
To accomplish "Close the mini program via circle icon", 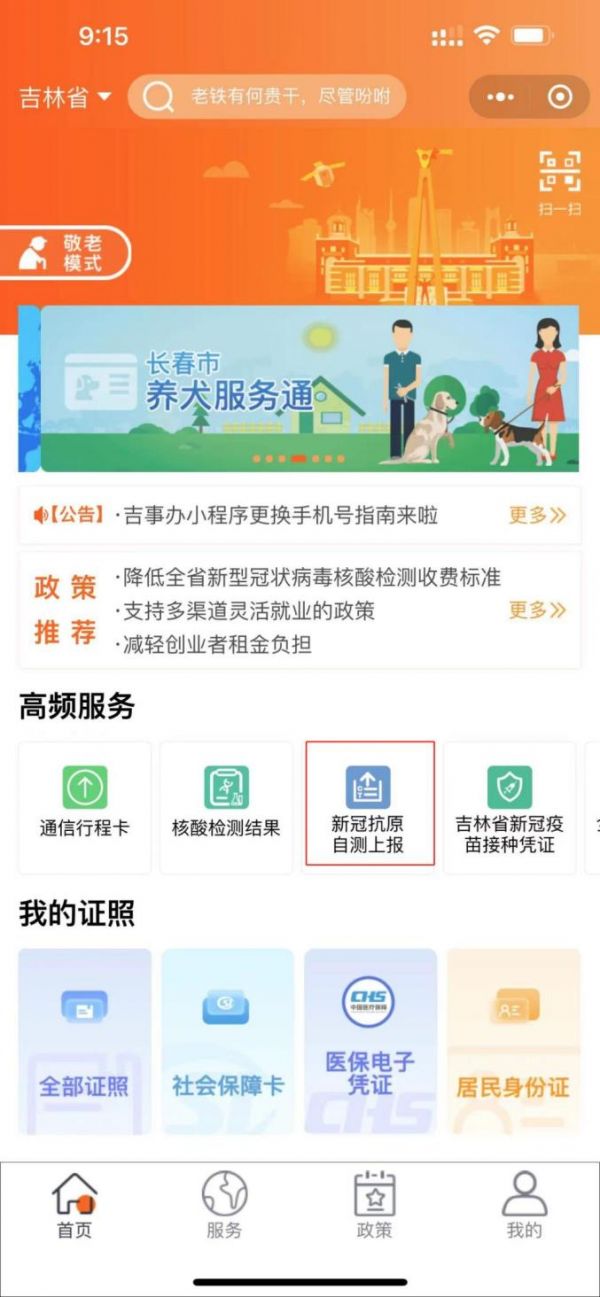I will tap(560, 97).
